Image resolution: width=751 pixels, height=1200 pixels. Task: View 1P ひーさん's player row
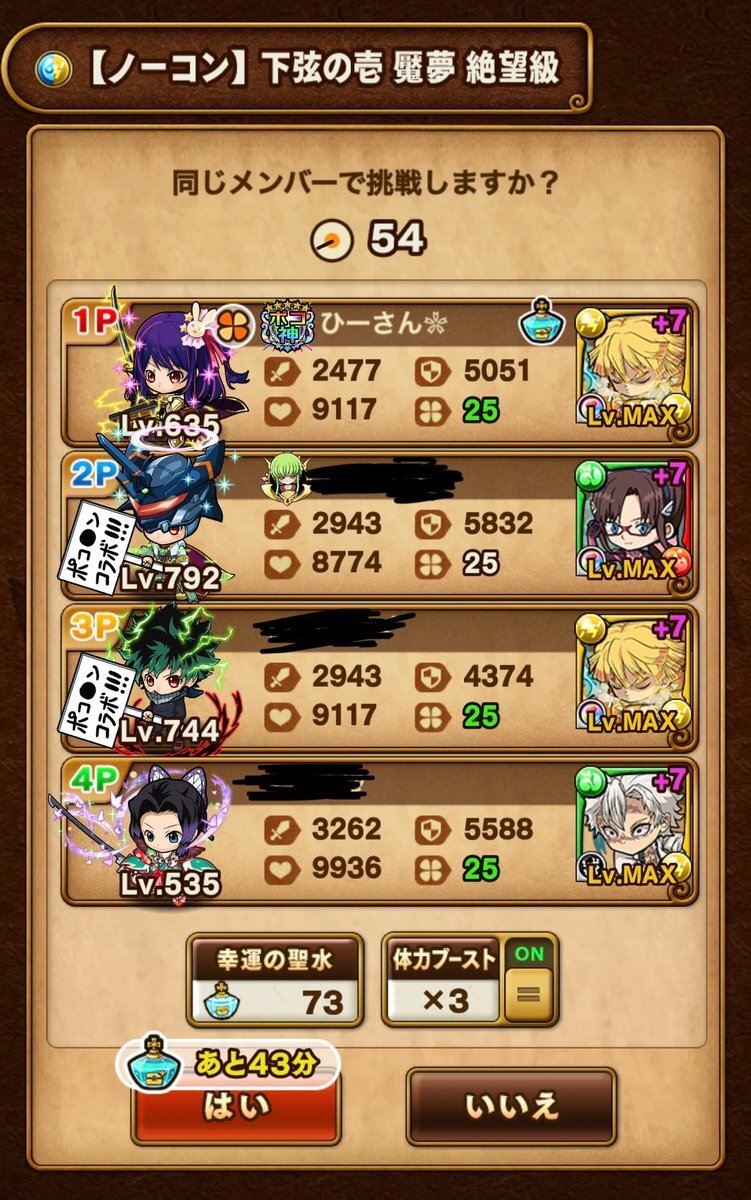click(x=380, y=372)
